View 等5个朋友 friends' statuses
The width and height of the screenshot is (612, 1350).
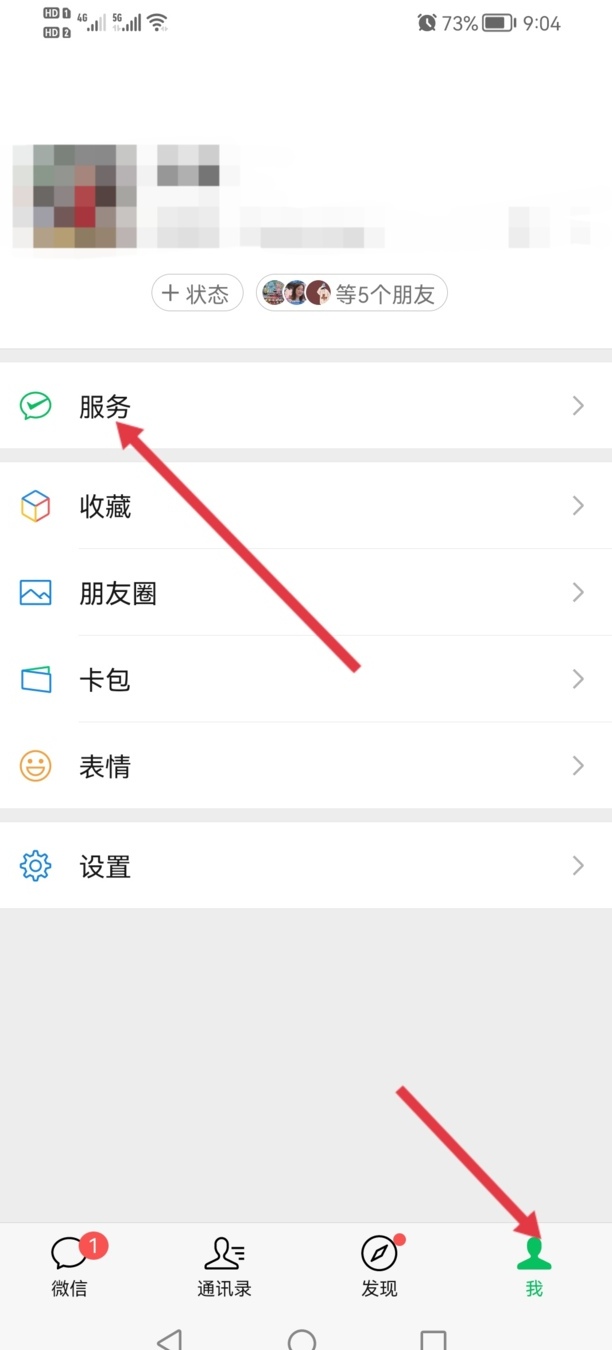(351, 293)
